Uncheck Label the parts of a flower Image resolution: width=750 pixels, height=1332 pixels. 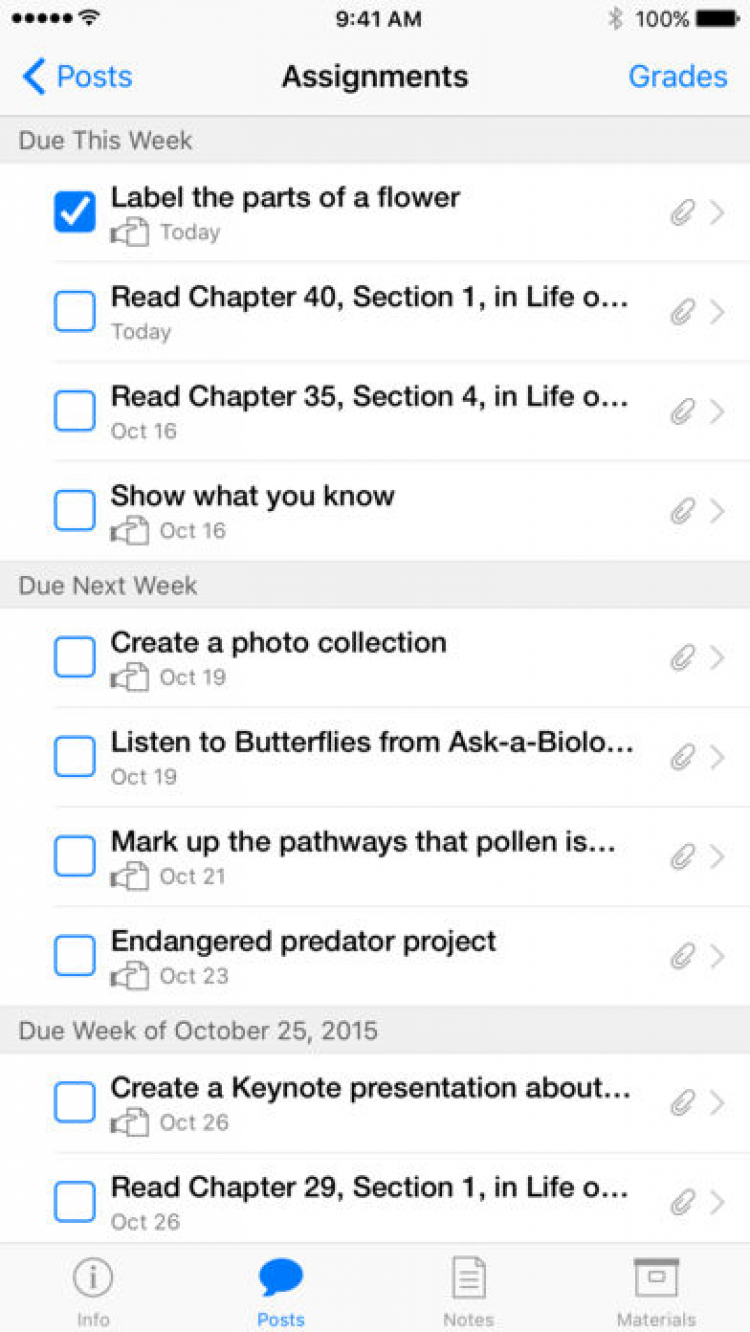[75, 212]
